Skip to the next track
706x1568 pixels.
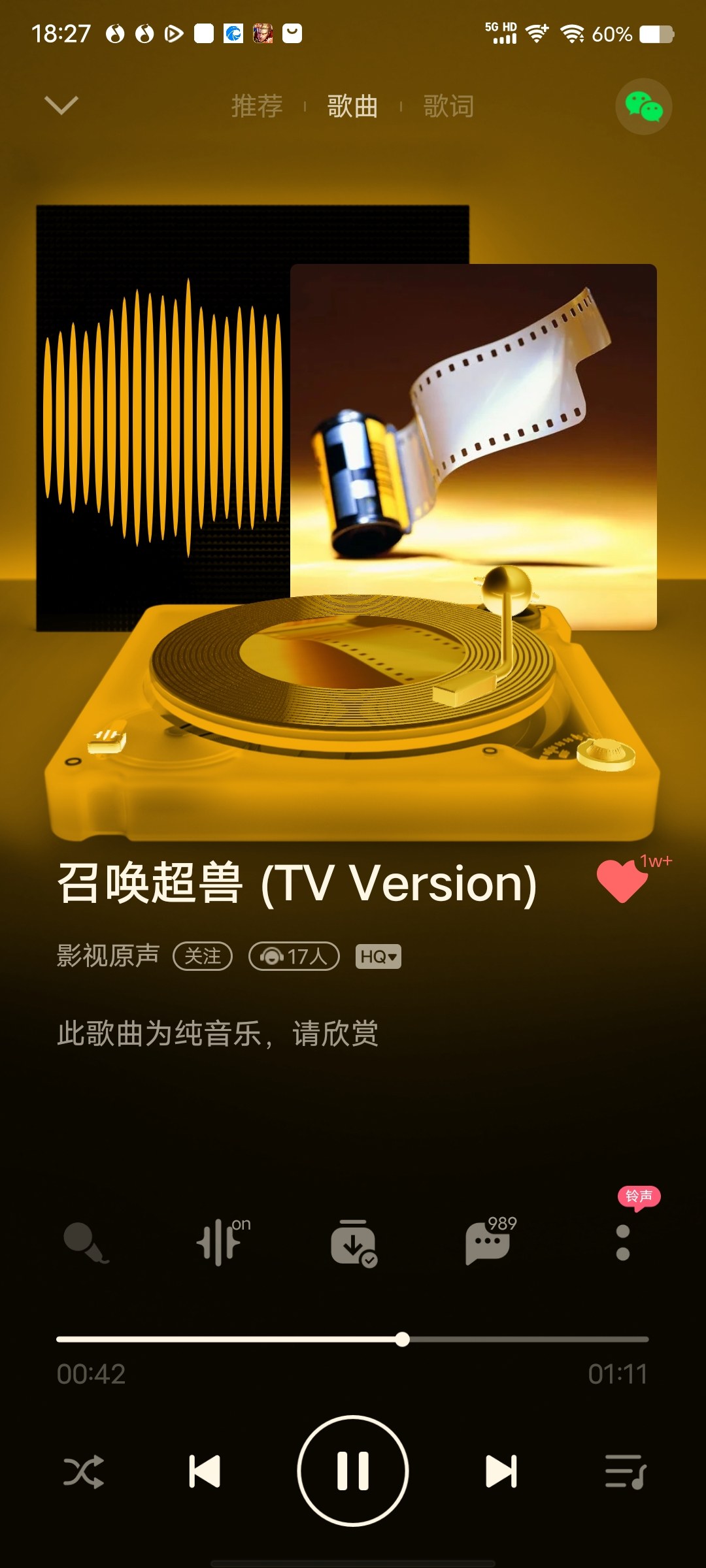pos(501,1471)
